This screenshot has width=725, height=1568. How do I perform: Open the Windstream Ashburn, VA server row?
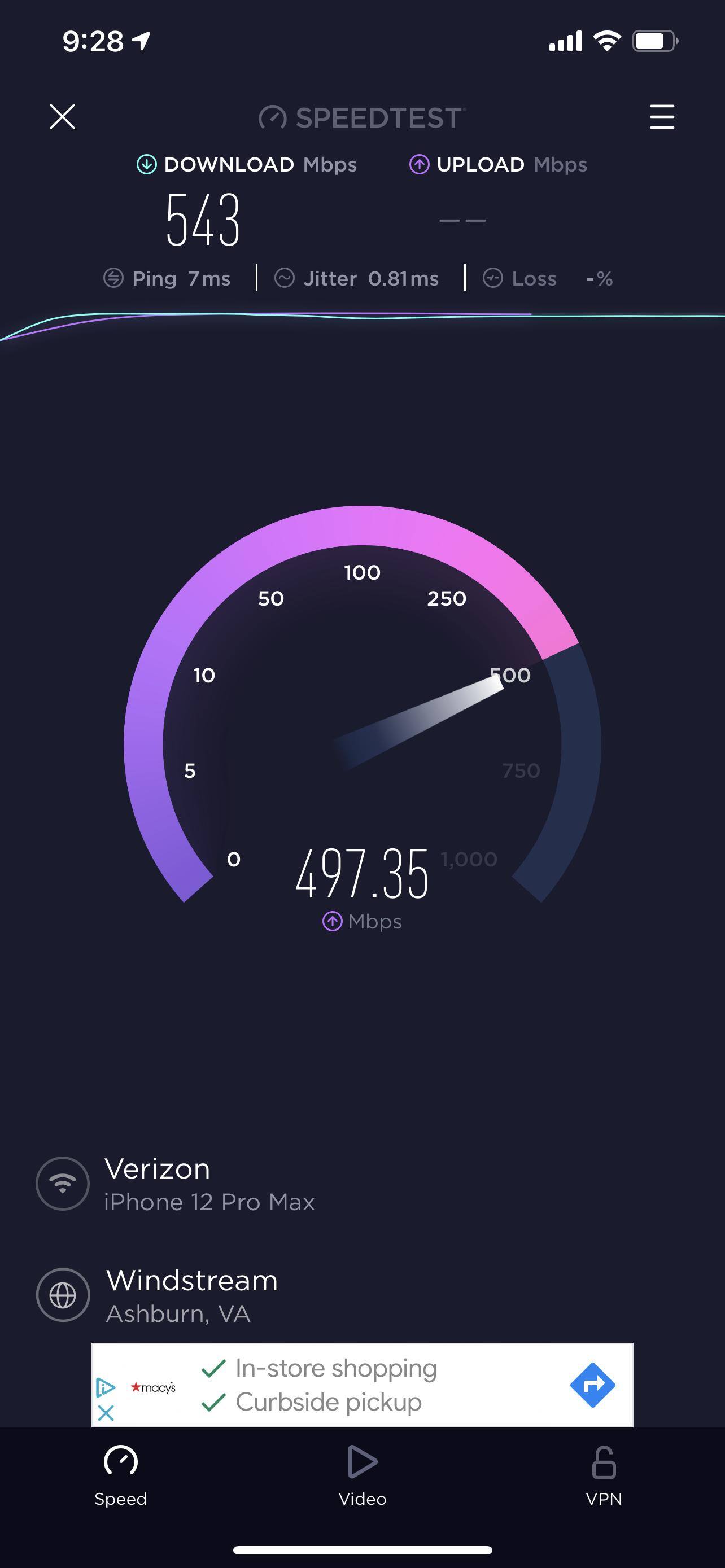(x=192, y=1295)
